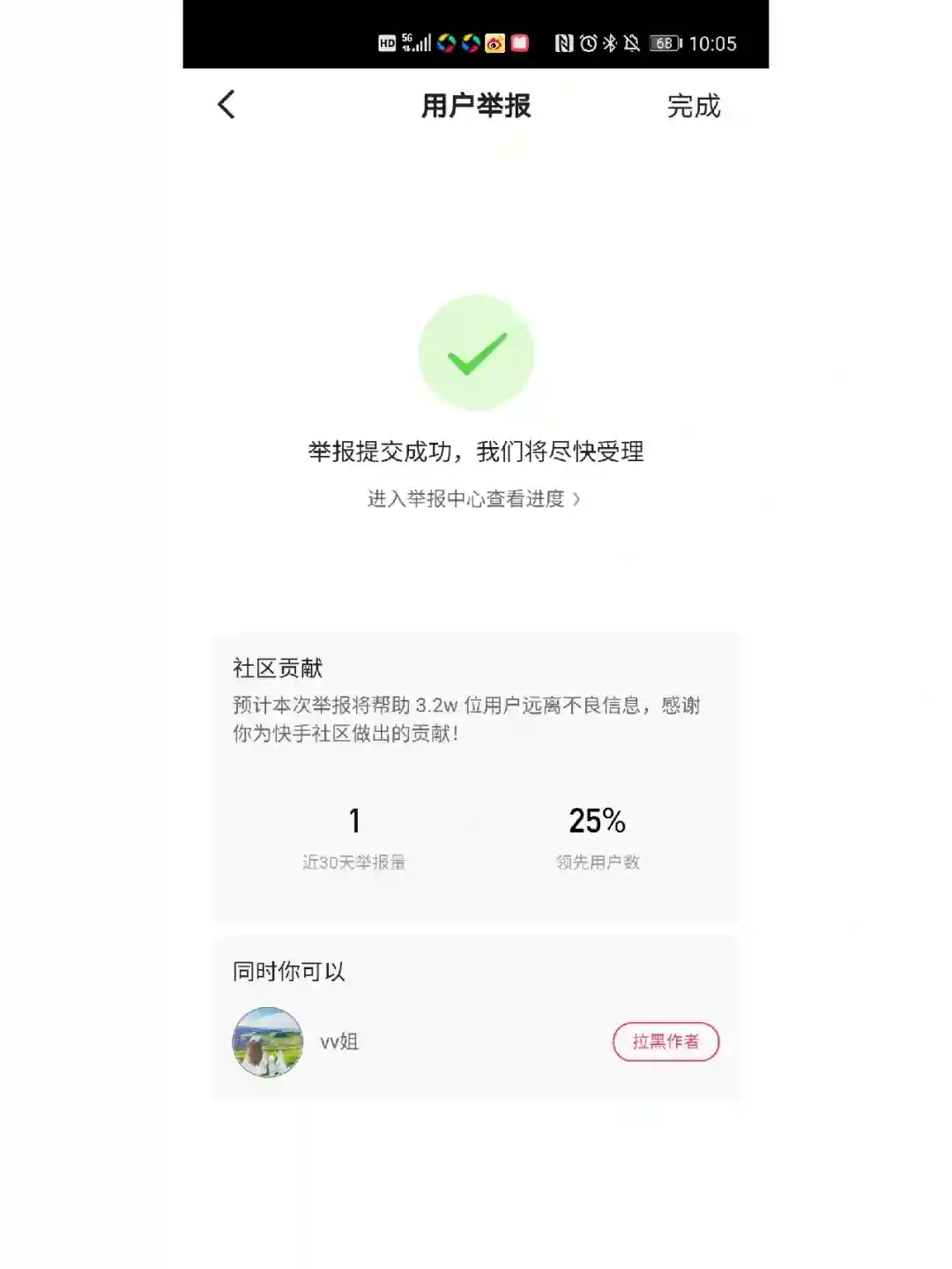Image resolution: width=952 pixels, height=1269 pixels.
Task: Go back using the top-left arrow
Action: [x=227, y=105]
